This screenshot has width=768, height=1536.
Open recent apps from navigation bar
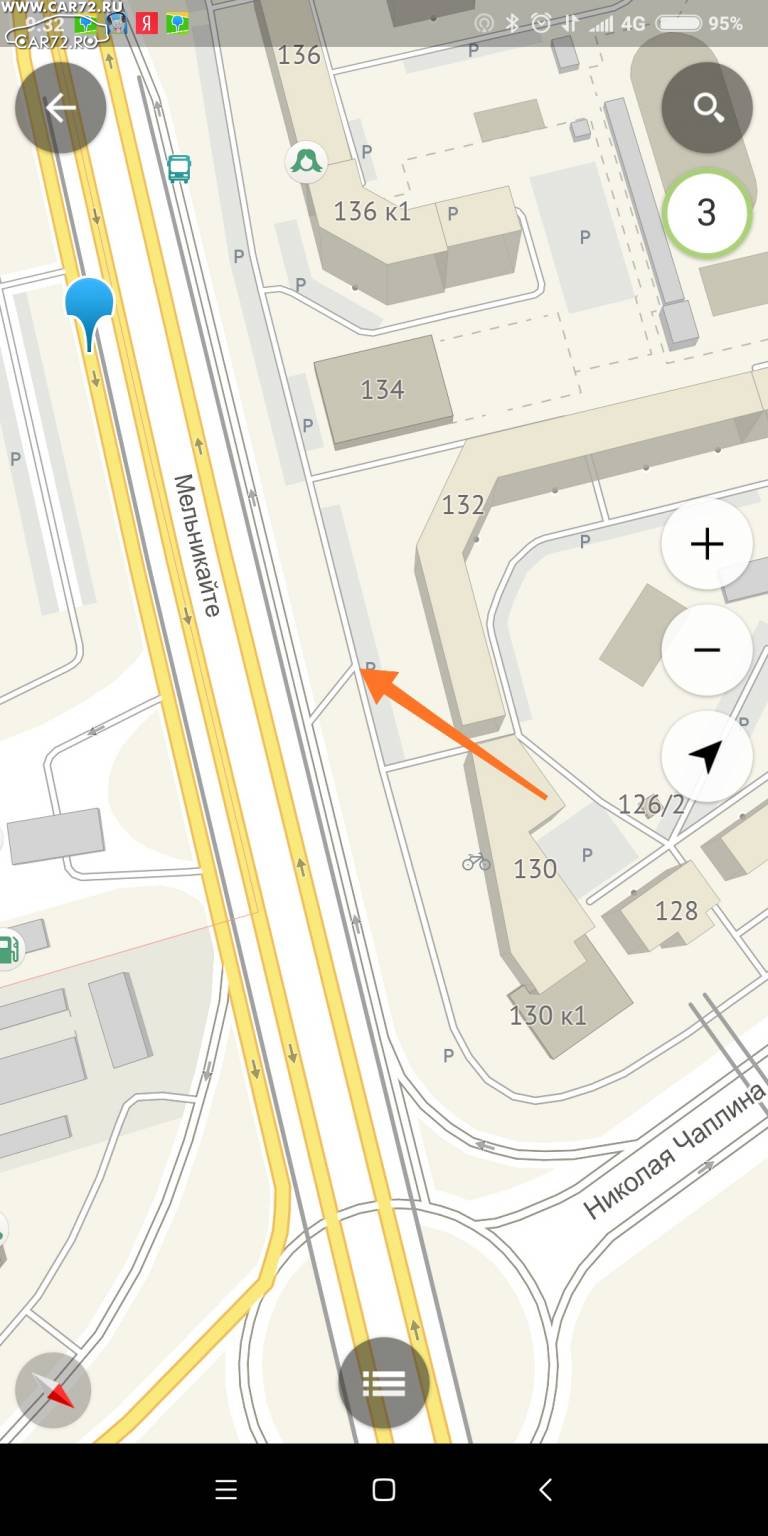pos(226,1490)
